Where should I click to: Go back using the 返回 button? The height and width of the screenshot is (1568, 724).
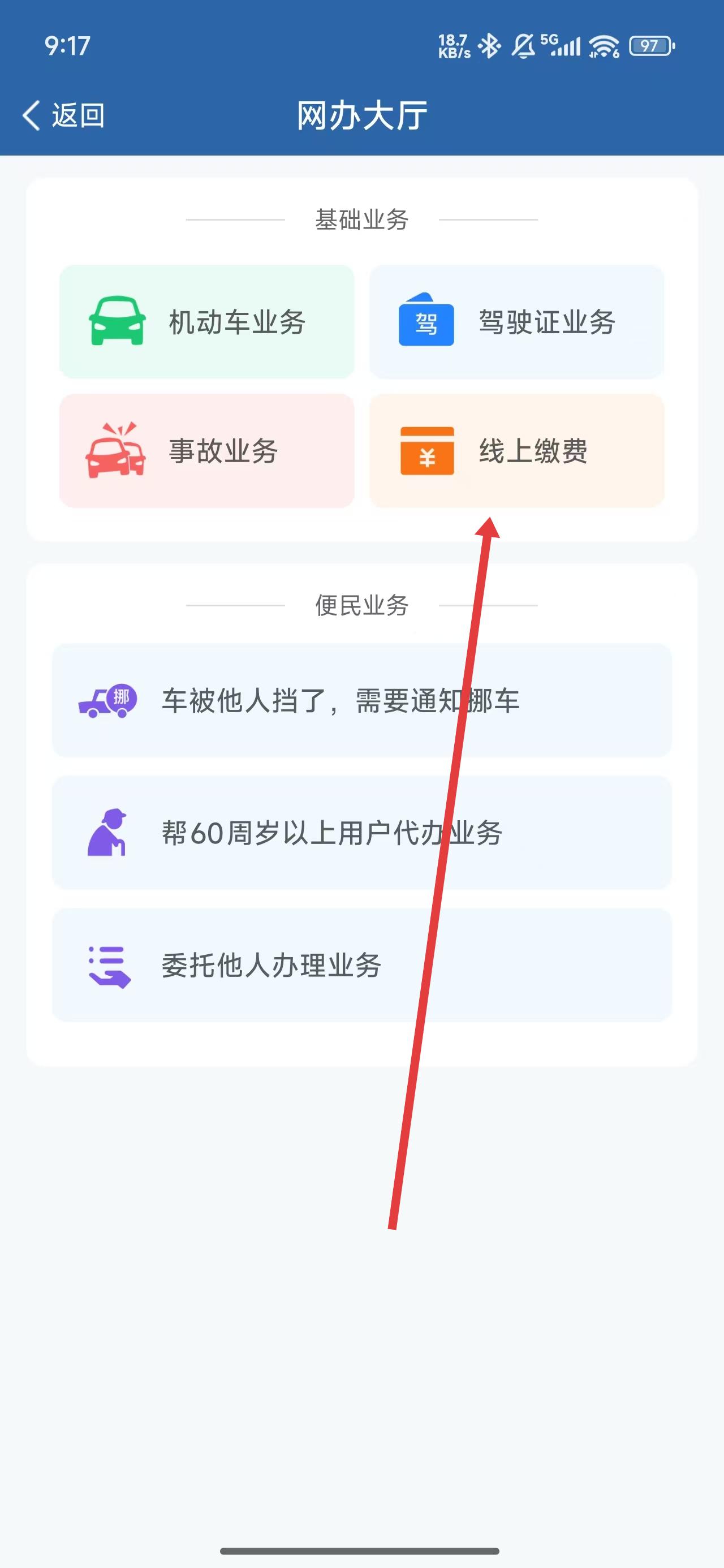pos(63,115)
